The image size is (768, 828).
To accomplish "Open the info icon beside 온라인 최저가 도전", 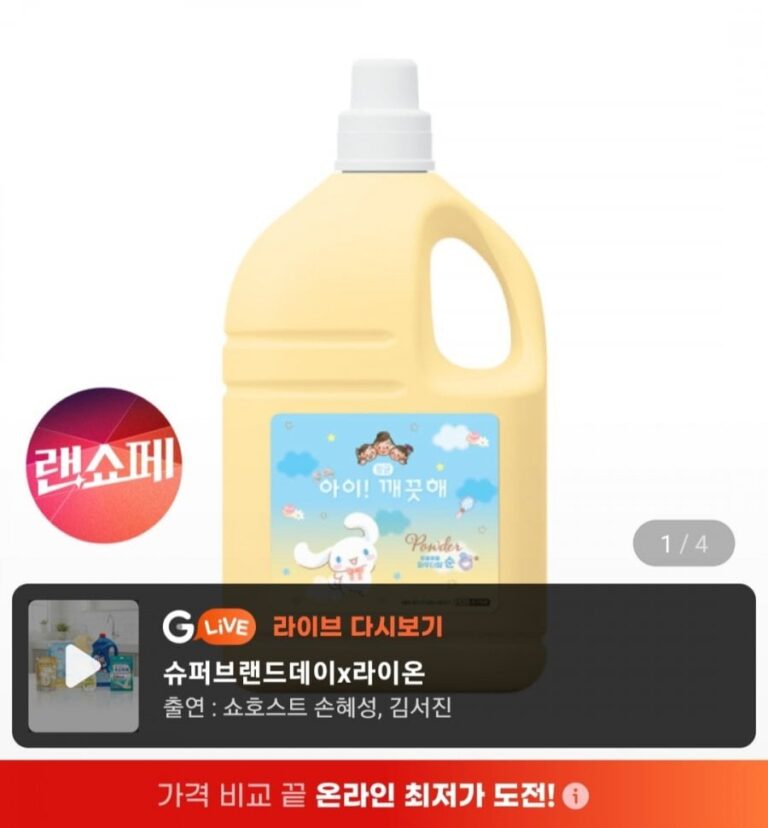I will [575, 796].
